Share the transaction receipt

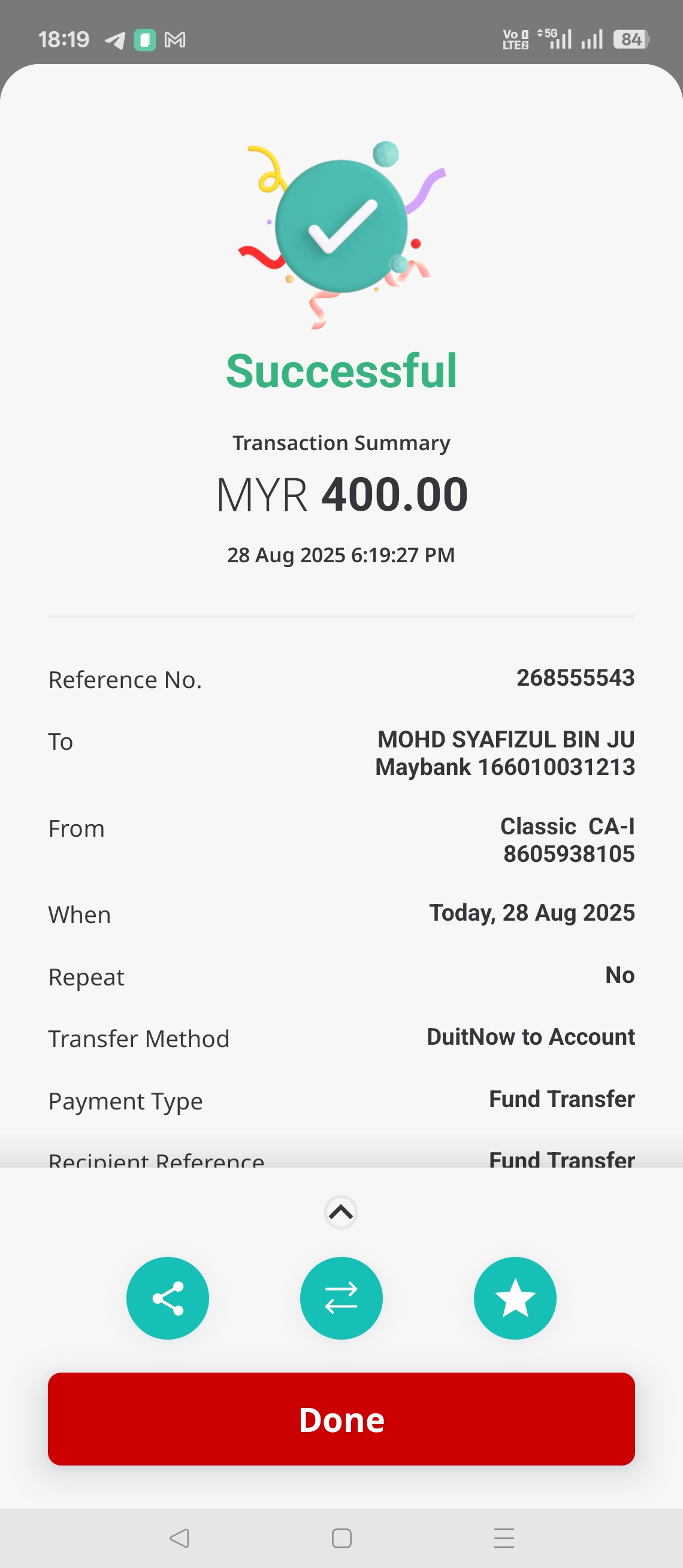167,1298
